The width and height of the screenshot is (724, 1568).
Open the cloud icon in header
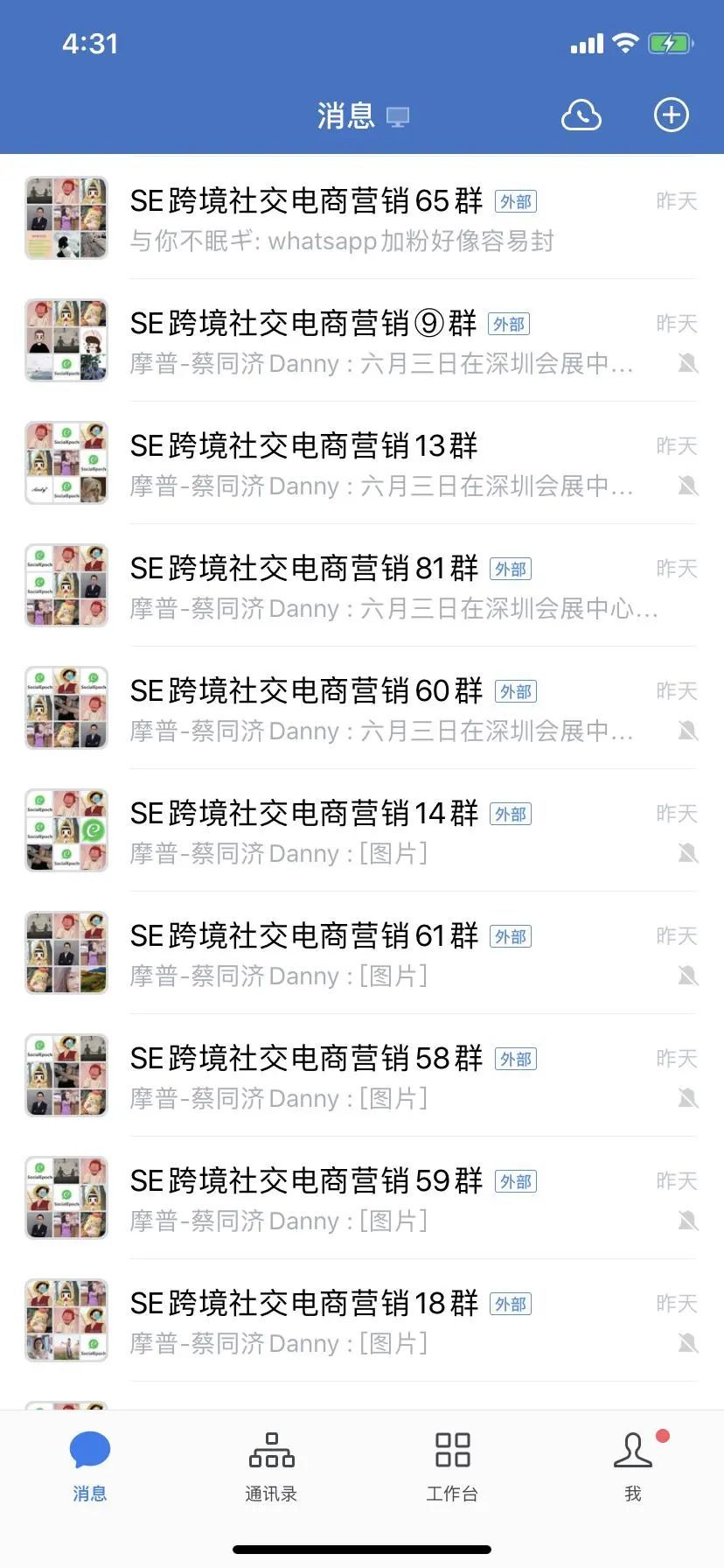581,115
